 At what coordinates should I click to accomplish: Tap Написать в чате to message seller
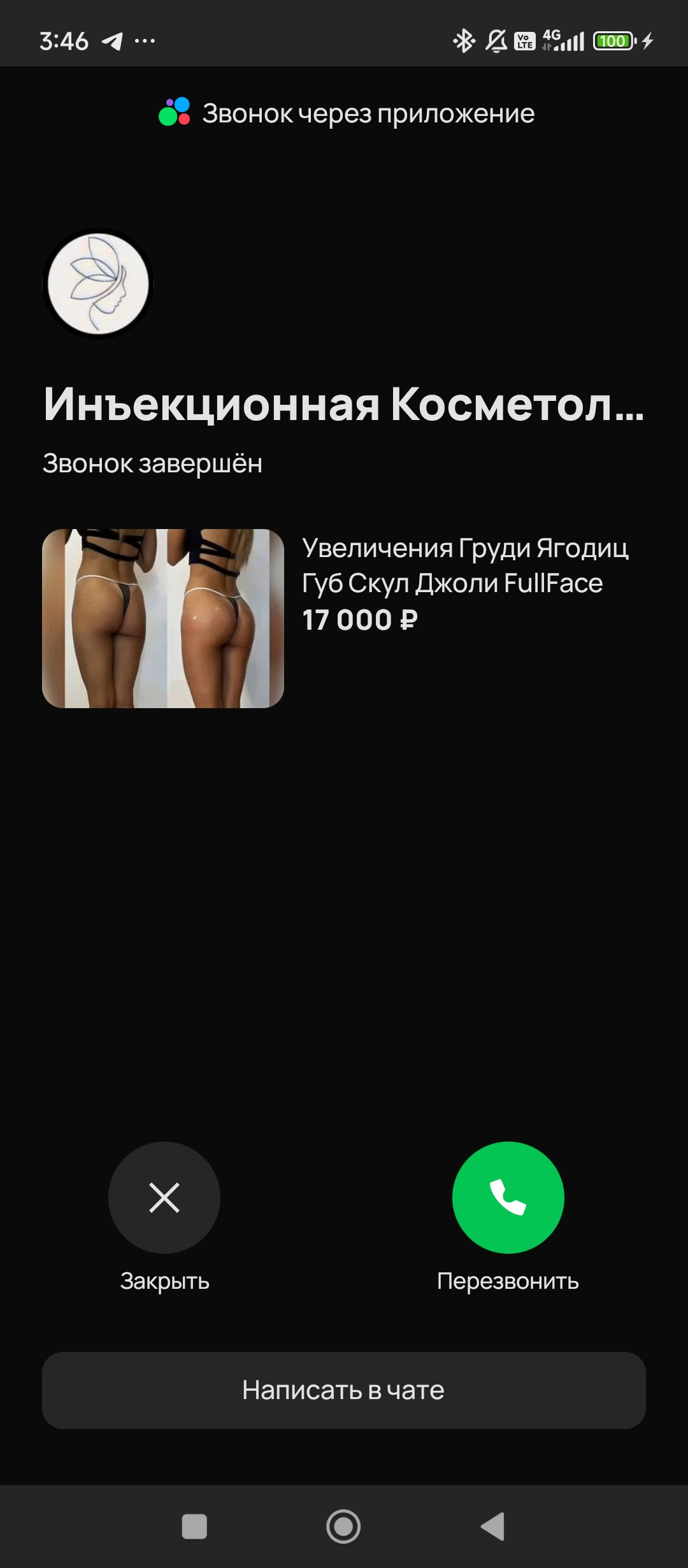344,1390
